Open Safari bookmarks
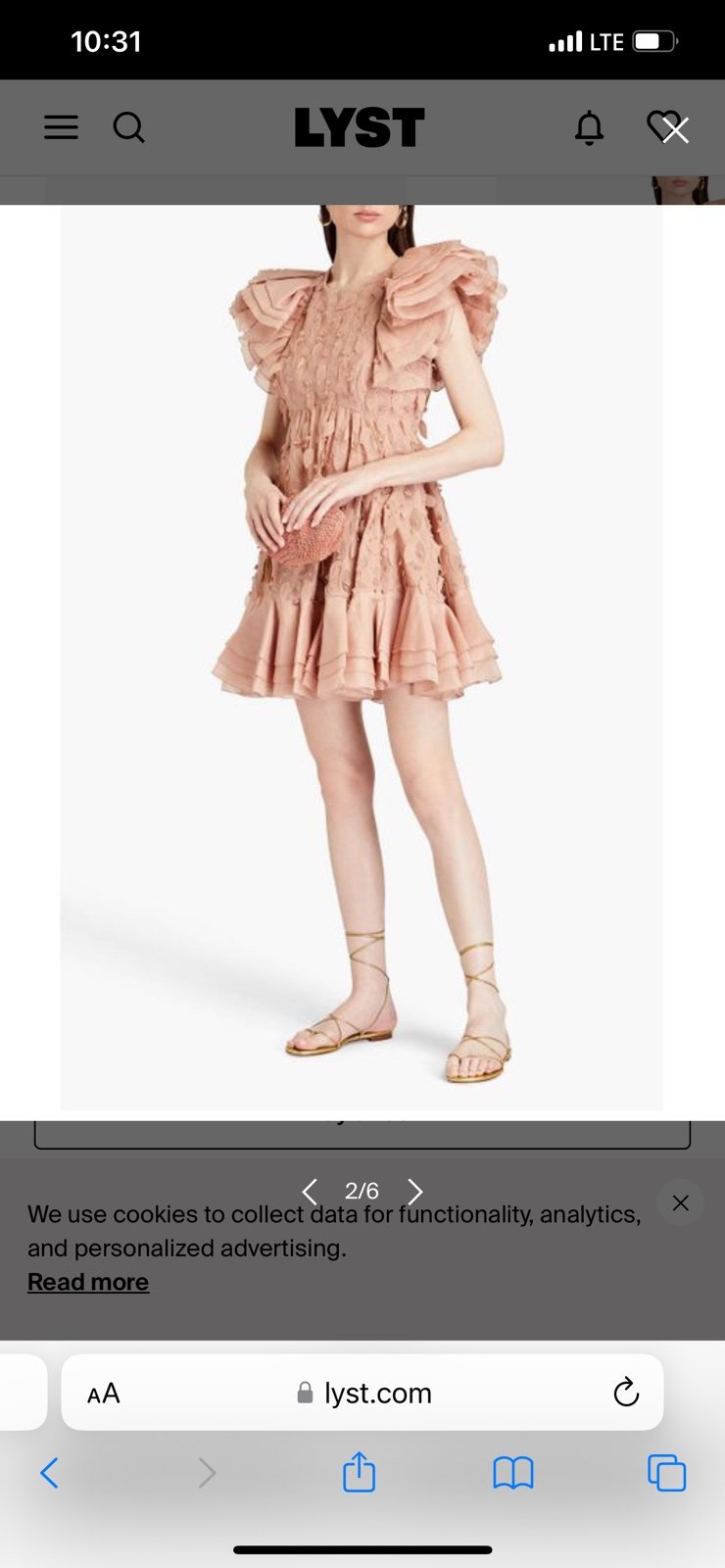This screenshot has height=1568, width=725. tap(513, 1472)
